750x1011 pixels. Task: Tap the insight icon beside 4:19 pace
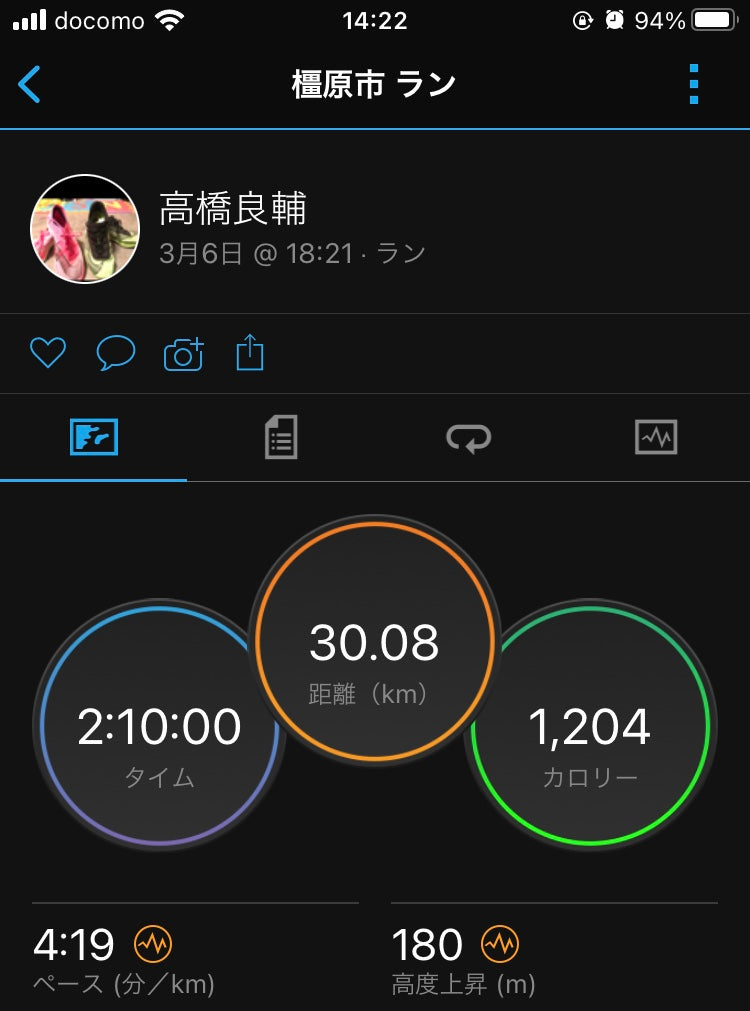pos(153,943)
